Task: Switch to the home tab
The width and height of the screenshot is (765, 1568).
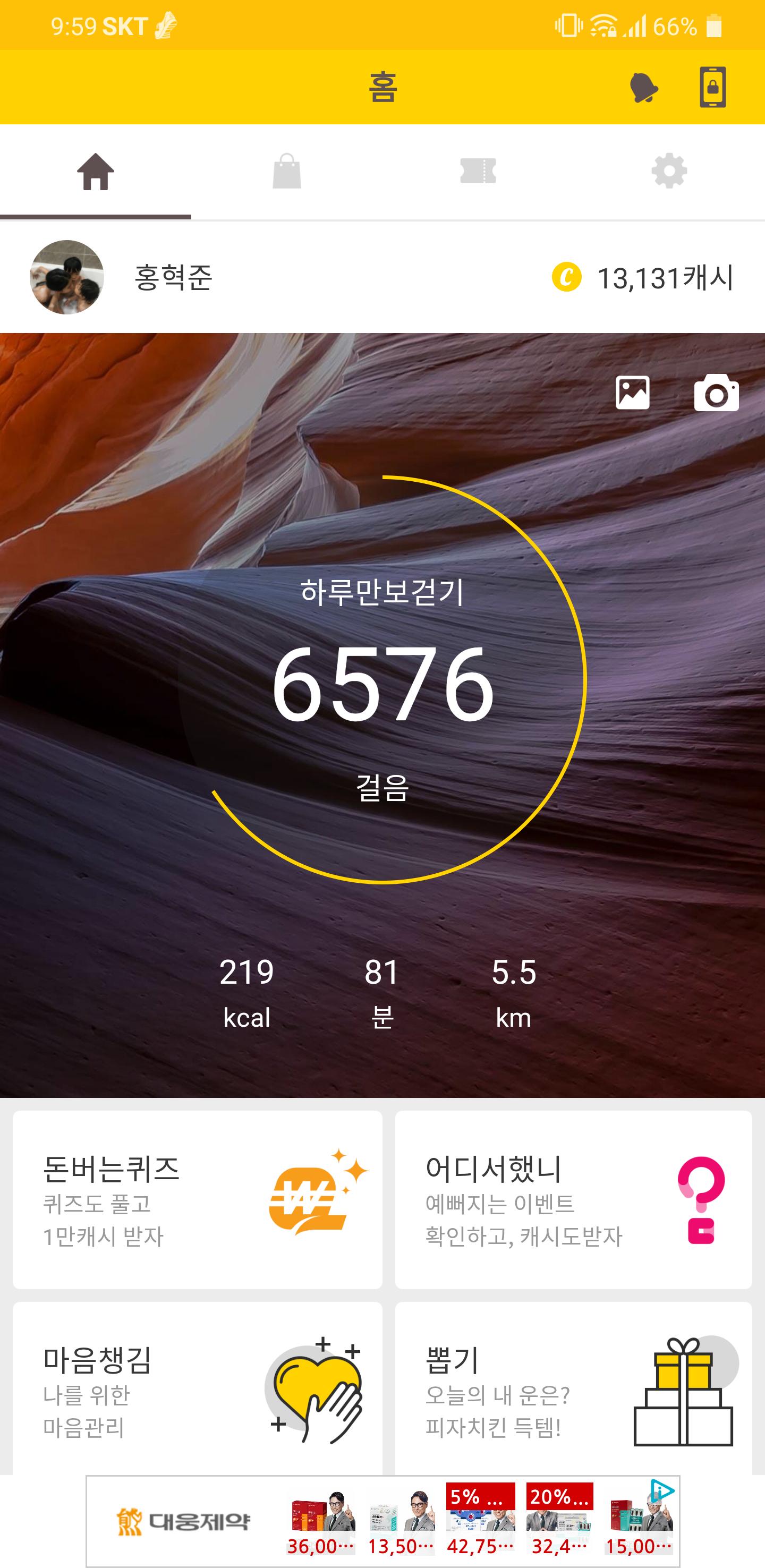Action: click(x=96, y=172)
